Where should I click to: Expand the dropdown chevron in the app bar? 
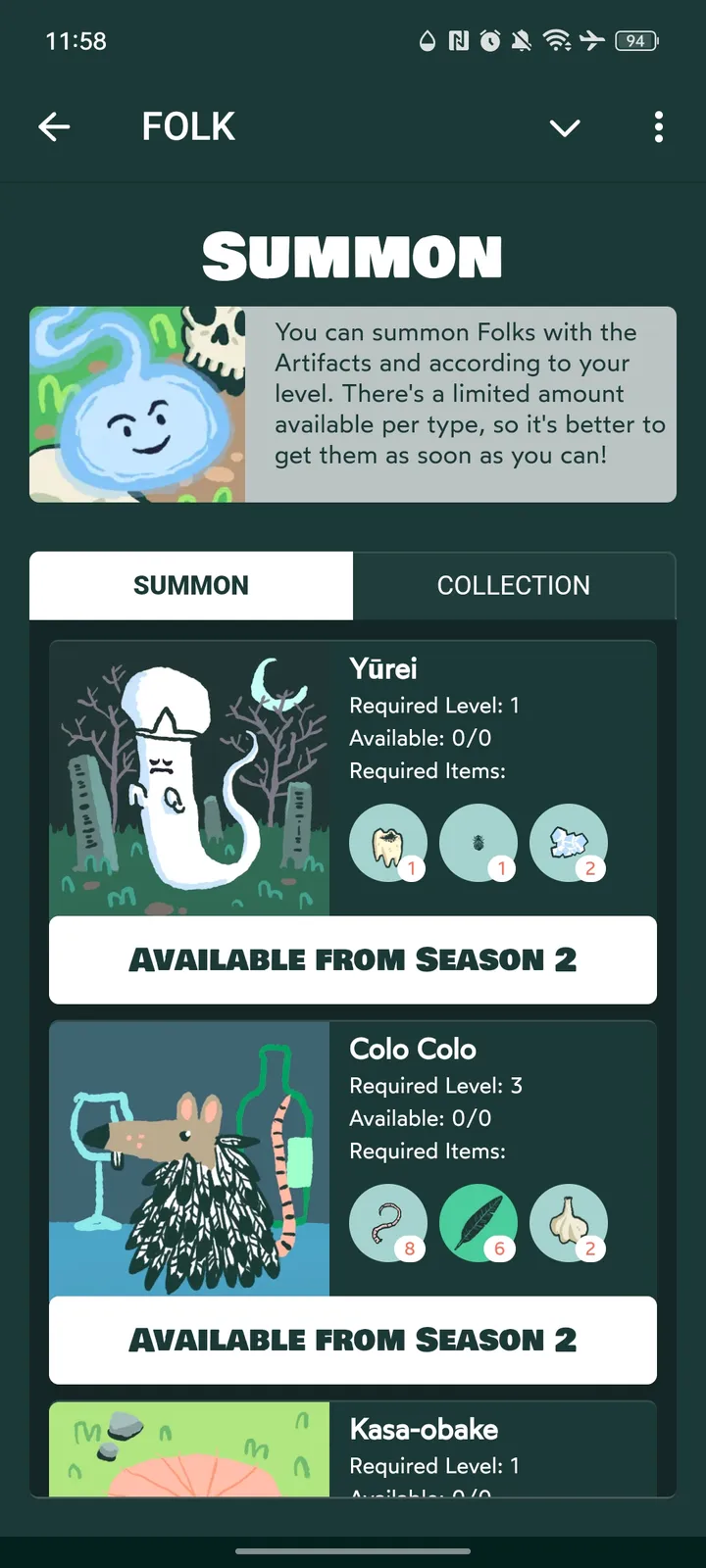pyautogui.click(x=565, y=127)
